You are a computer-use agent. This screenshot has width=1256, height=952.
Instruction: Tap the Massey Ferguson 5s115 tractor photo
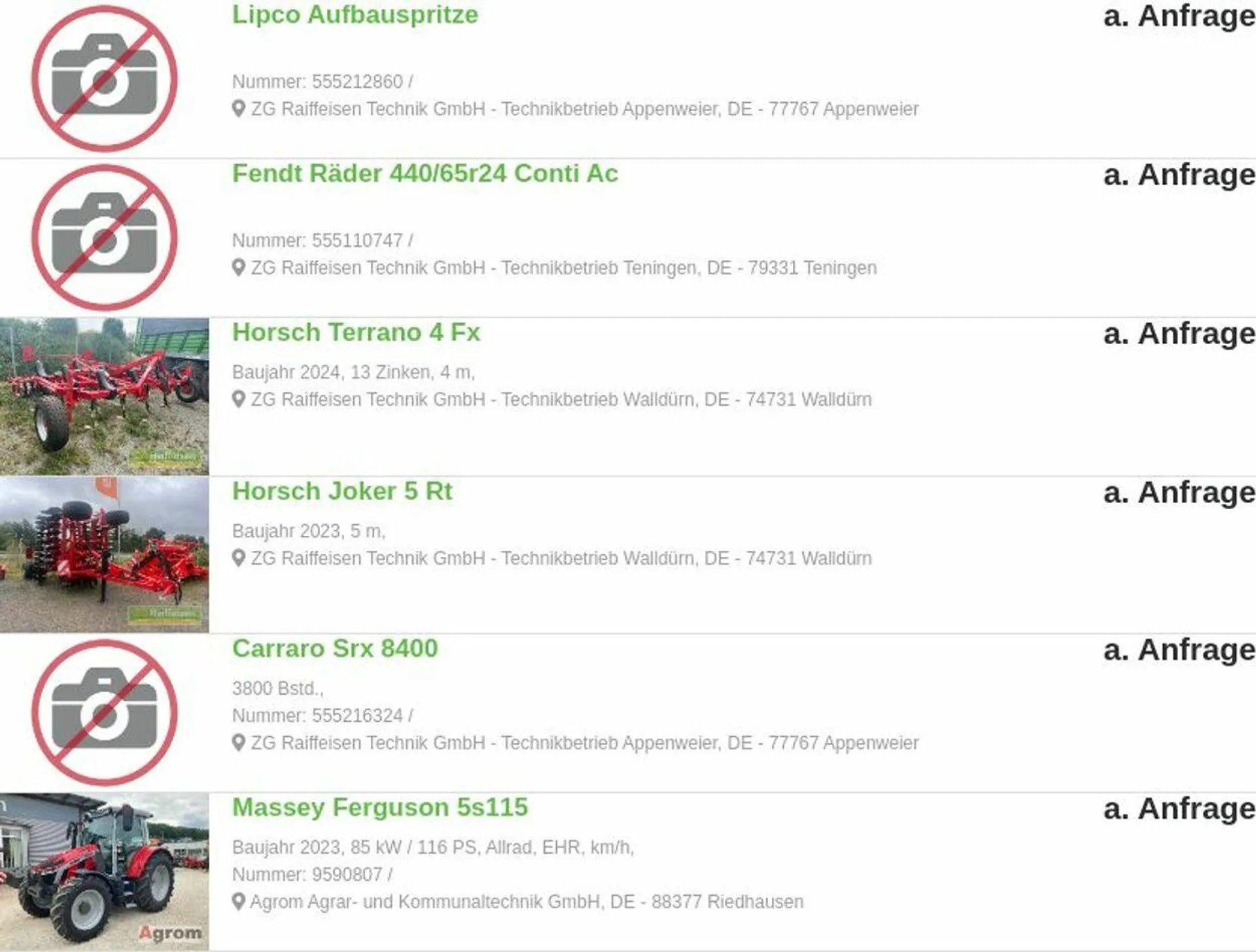point(104,872)
